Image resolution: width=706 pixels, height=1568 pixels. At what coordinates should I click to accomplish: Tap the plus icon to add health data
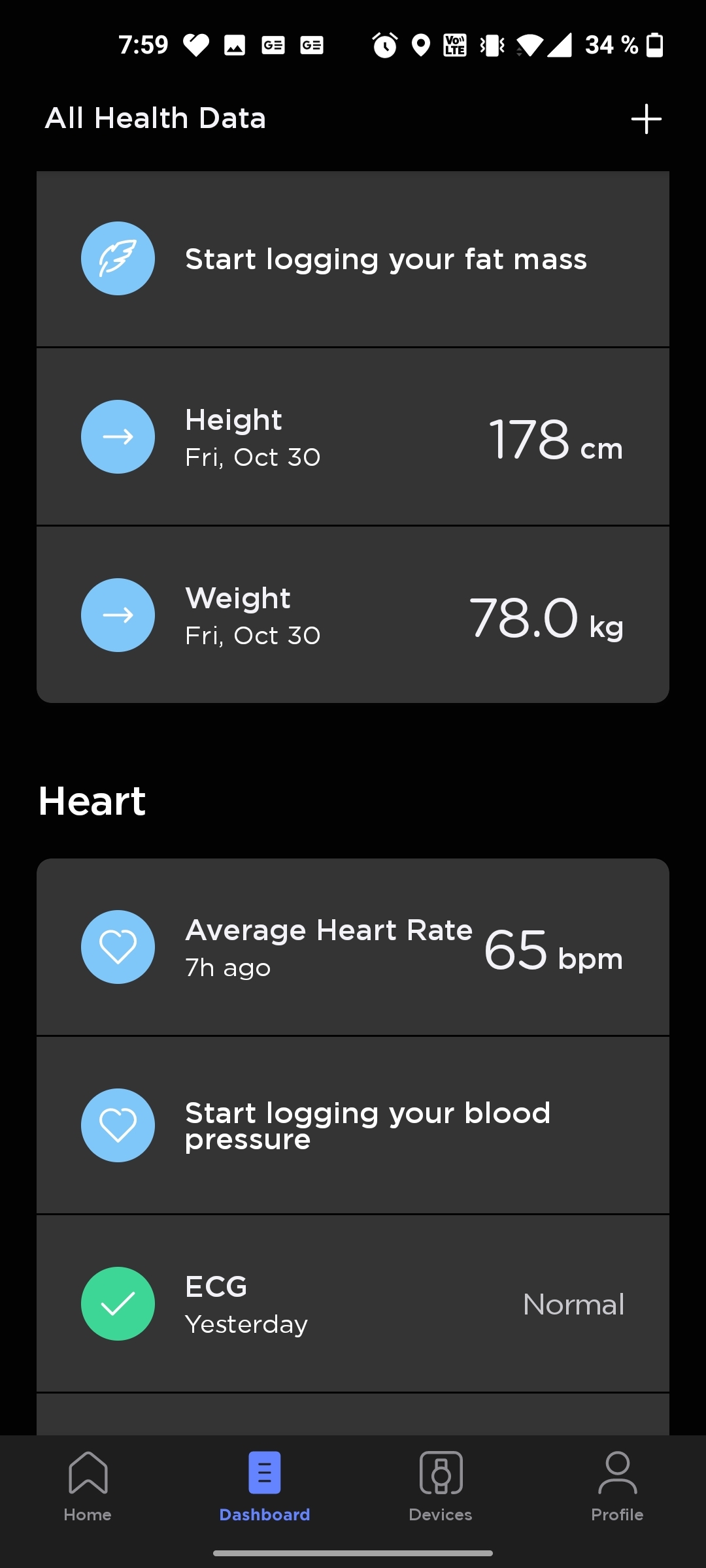tap(647, 118)
